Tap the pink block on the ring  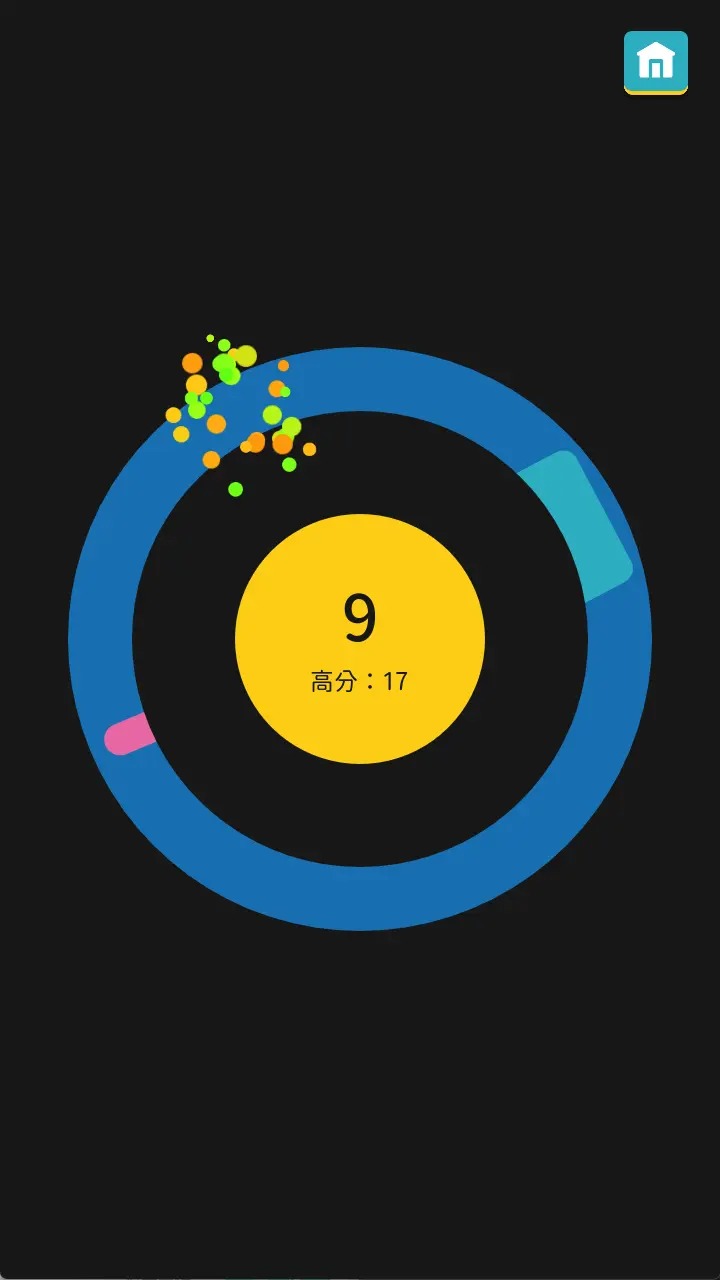pyautogui.click(x=128, y=731)
